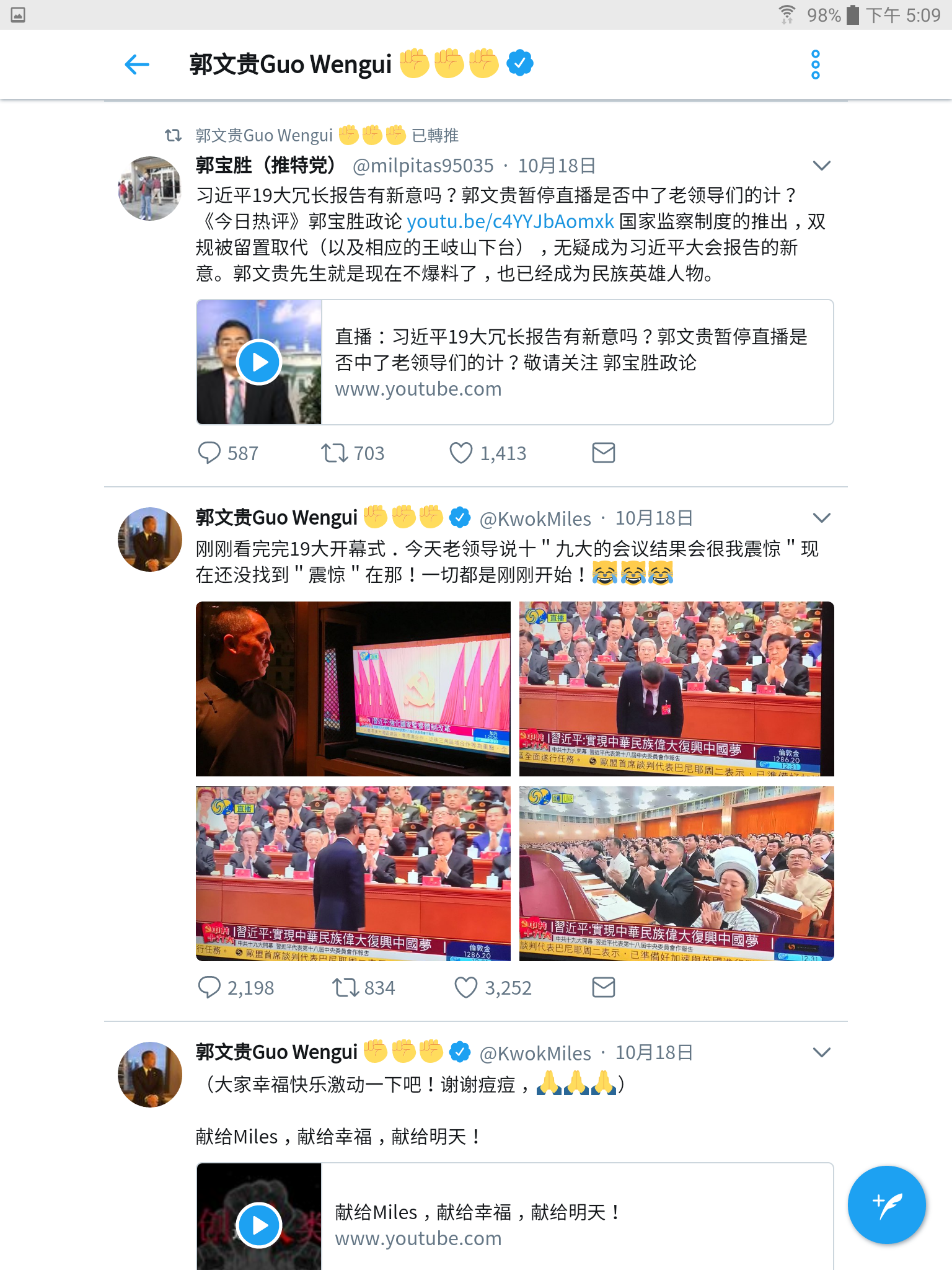Like the tweet with 1,413 likes
The image size is (952, 1270).
click(461, 453)
